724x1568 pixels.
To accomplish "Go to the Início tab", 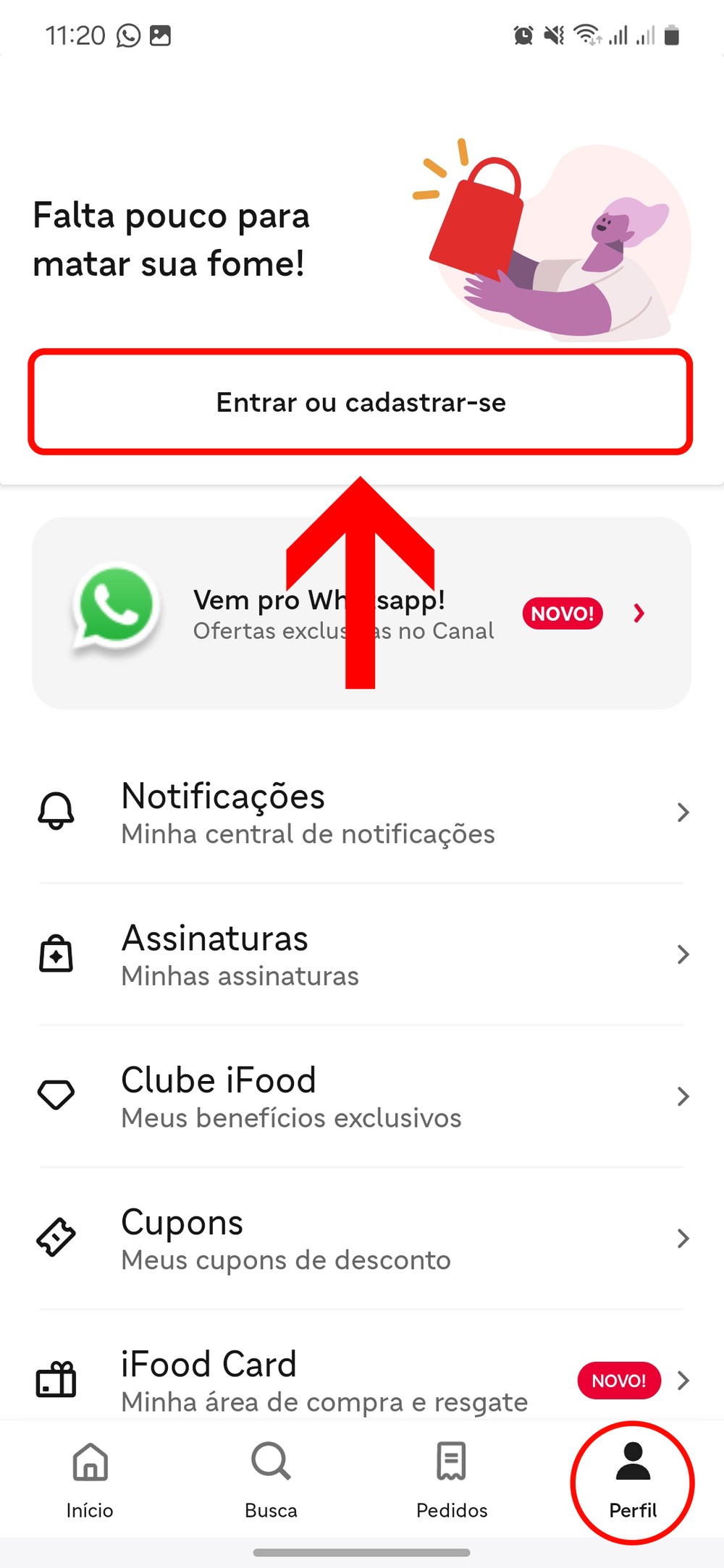I will (x=90, y=1480).
